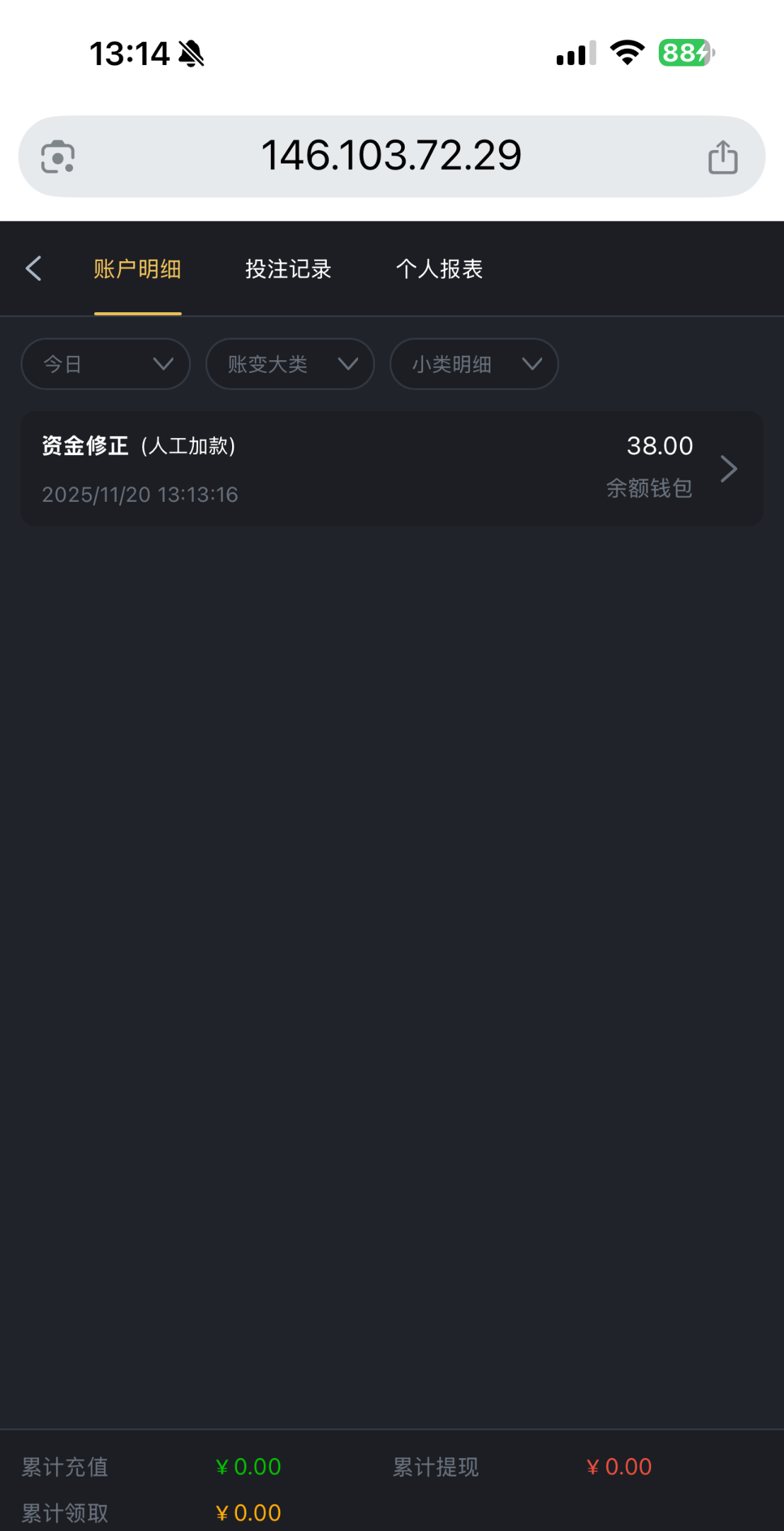Viewport: 784px width, 1531px height.
Task: Go back using the left arrow
Action: pos(33,269)
